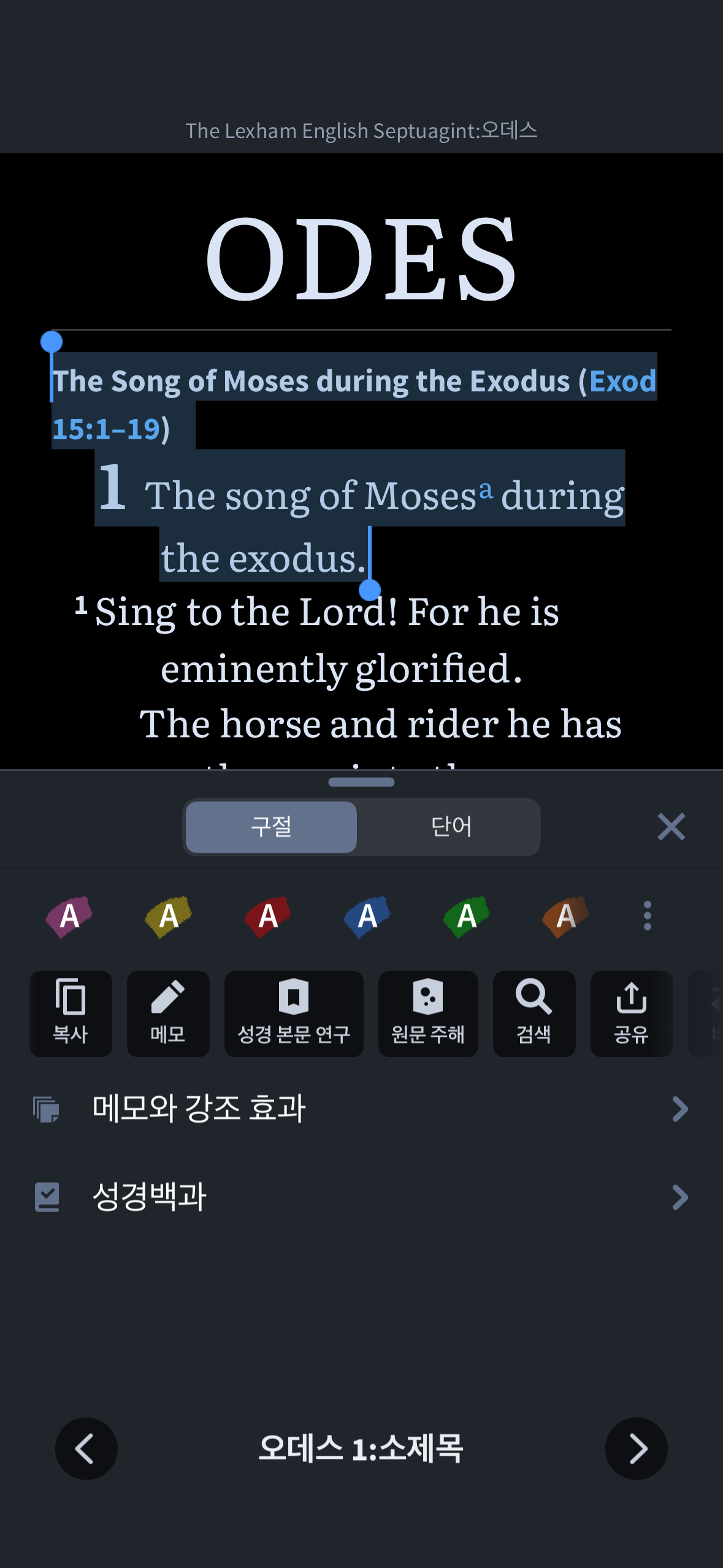Open more highlighter options
This screenshot has width=723, height=1568.
647,916
